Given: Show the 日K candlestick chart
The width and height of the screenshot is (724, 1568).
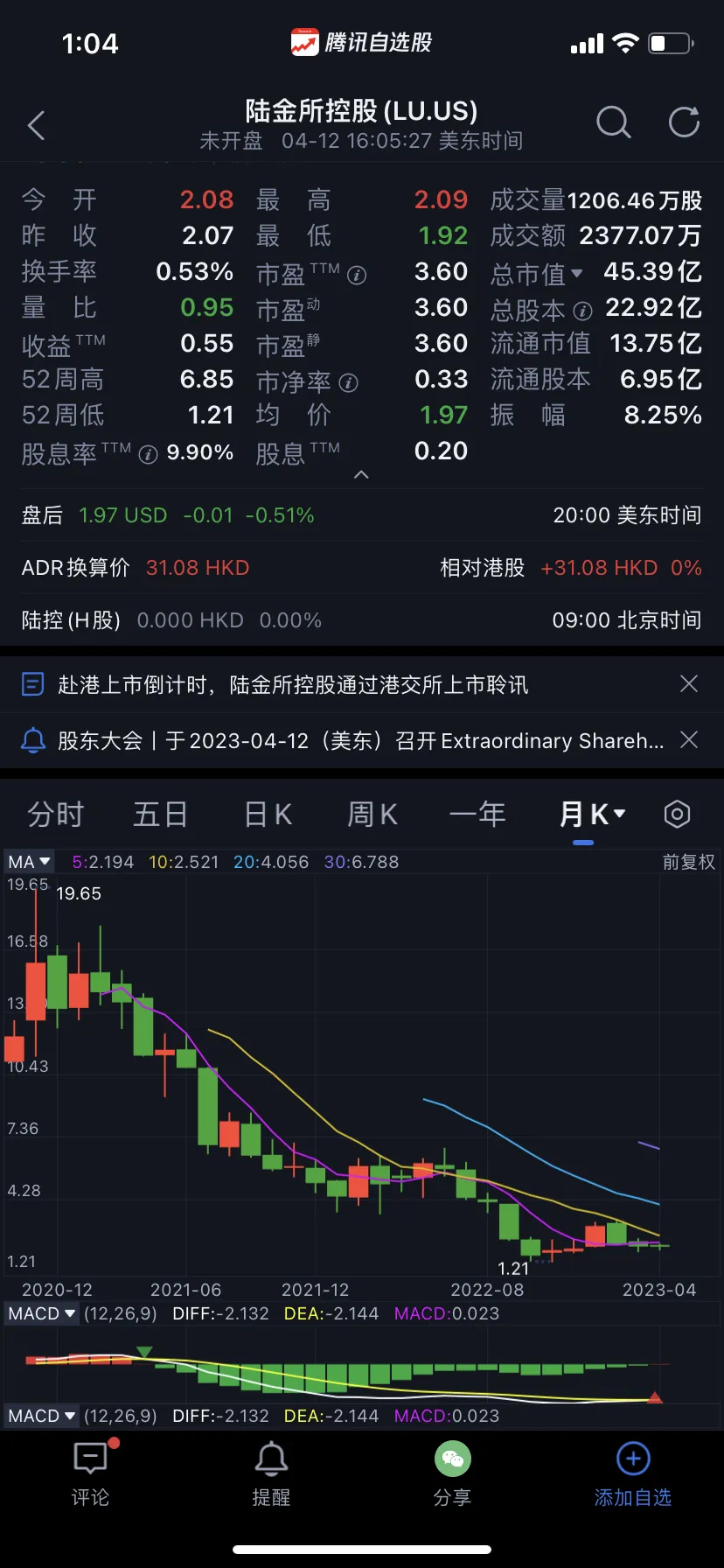Looking at the screenshot, I should (x=268, y=815).
